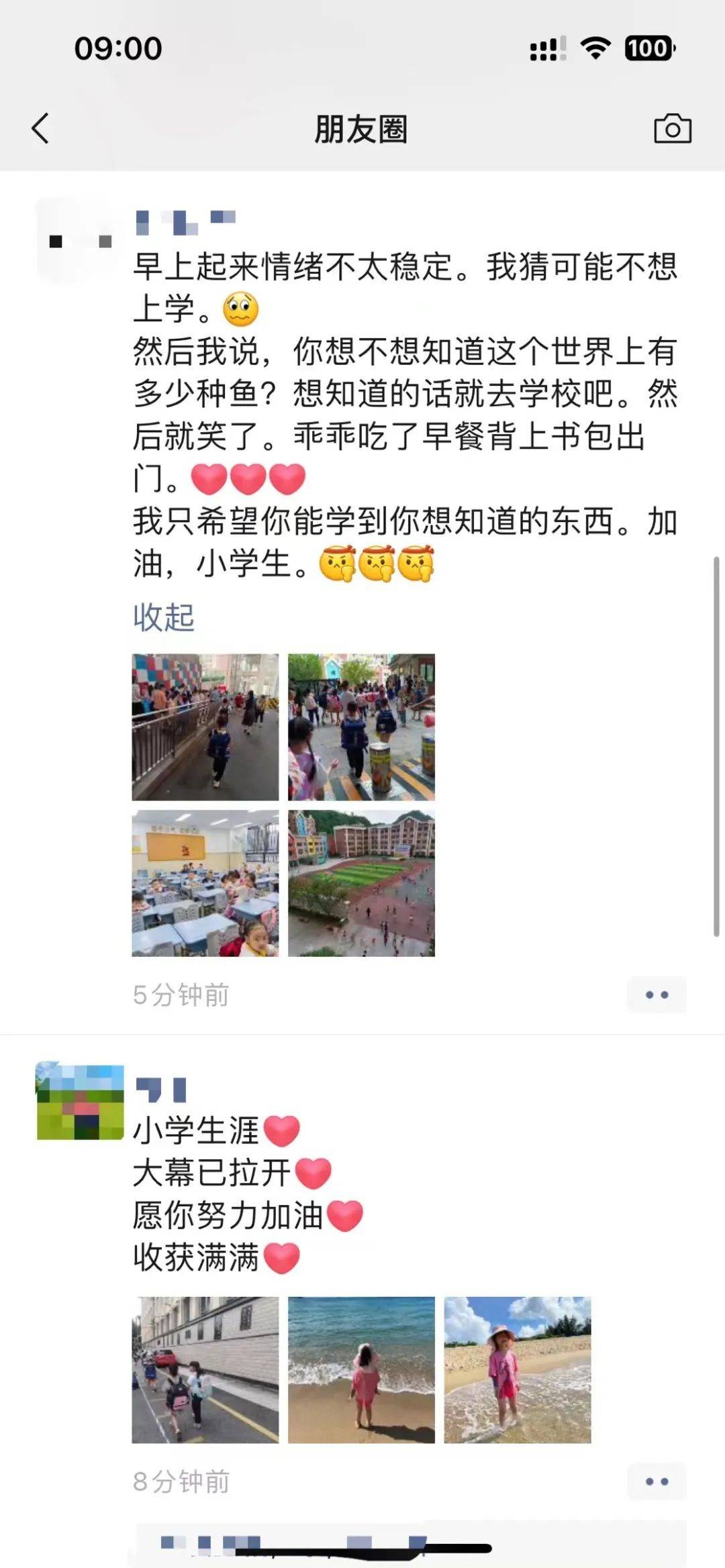The width and height of the screenshot is (725, 1568).
Task: Open the classroom photo with blue desks
Action: point(205,883)
